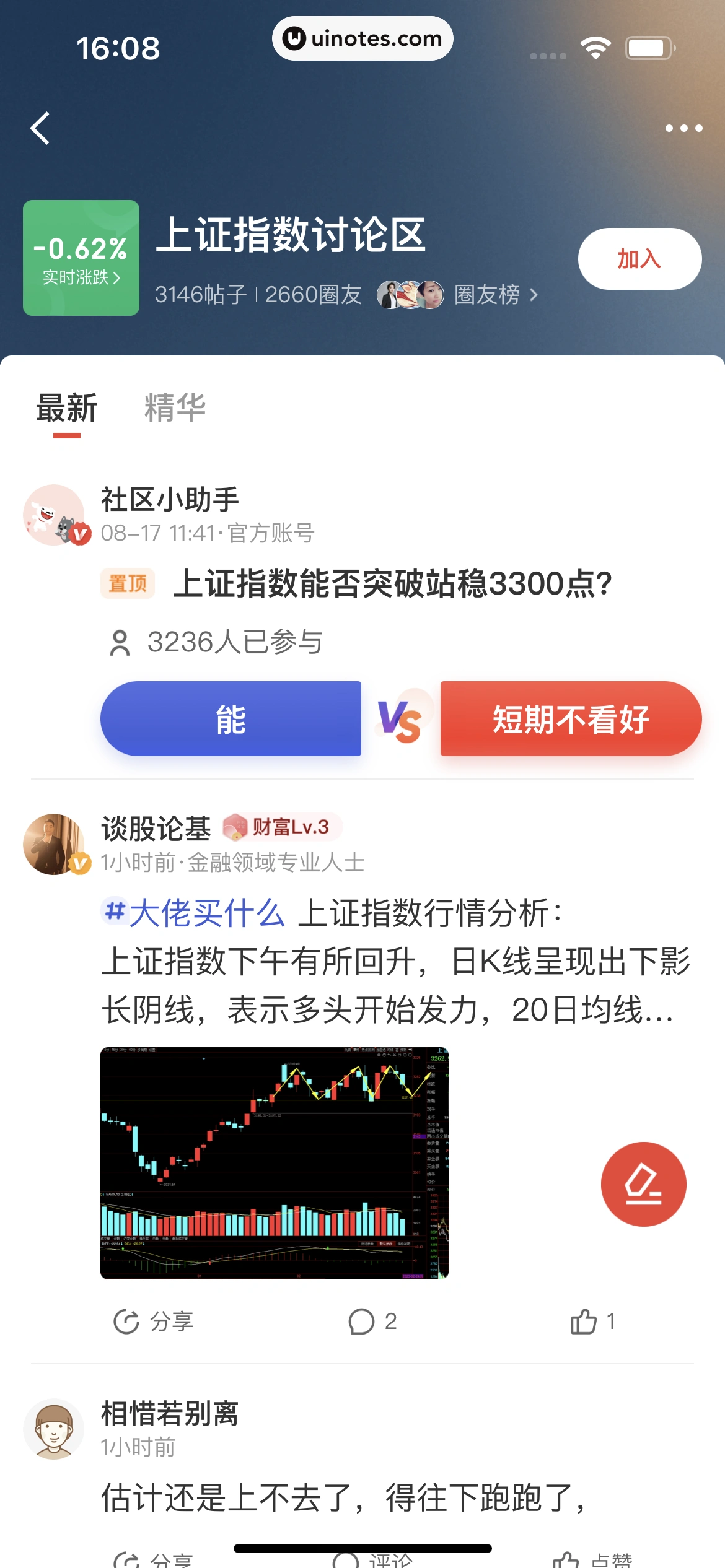
Task: Like 谈股论基's post
Action: point(592,1322)
